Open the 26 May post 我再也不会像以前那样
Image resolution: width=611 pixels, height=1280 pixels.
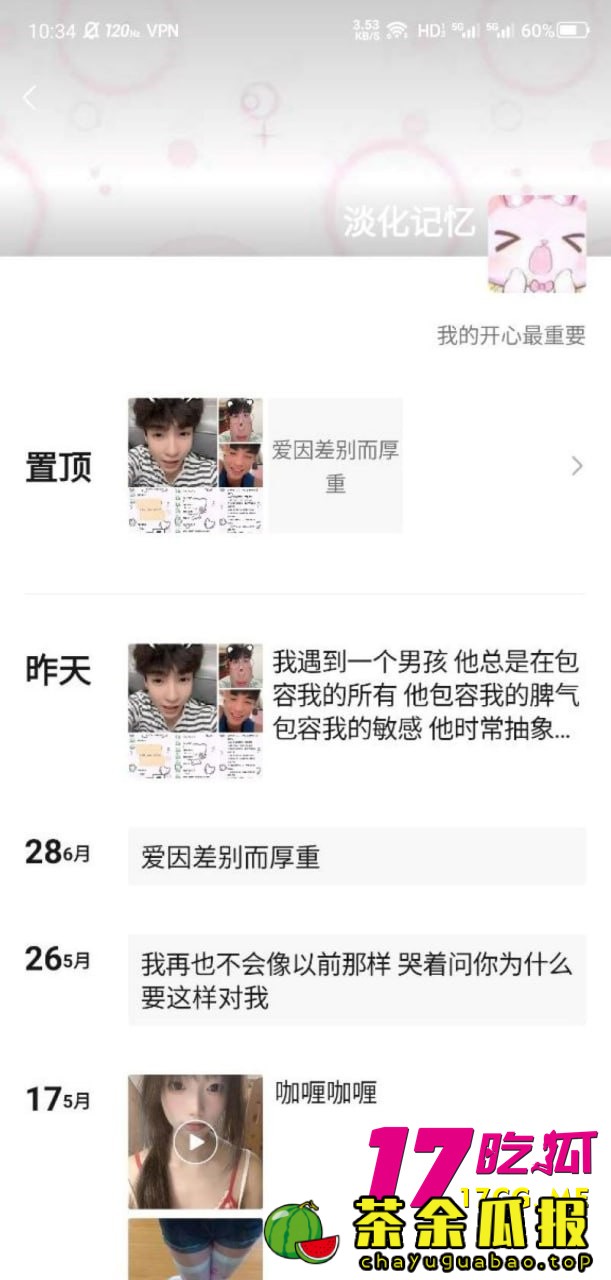pyautogui.click(x=356, y=980)
